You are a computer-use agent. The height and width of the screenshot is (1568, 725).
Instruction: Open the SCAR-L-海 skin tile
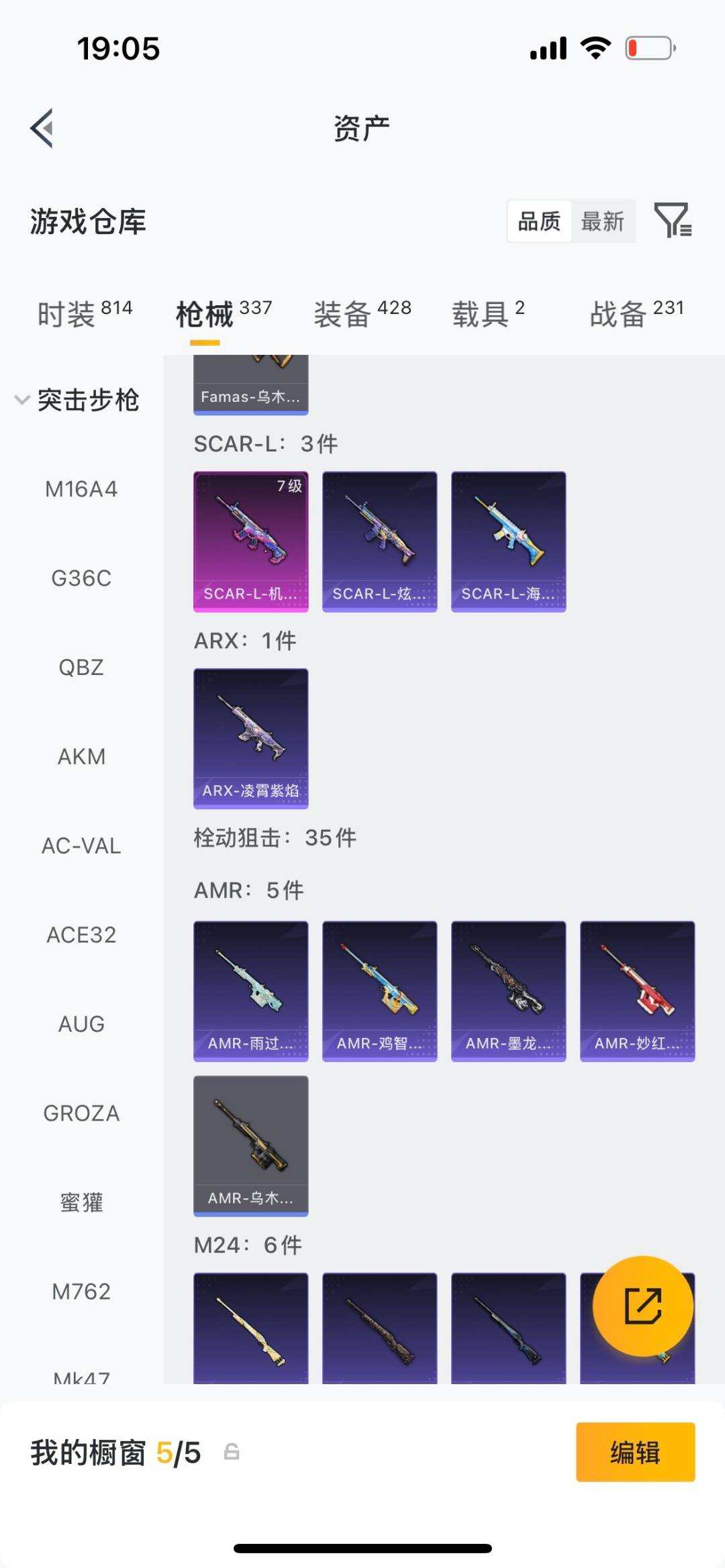[x=509, y=541]
